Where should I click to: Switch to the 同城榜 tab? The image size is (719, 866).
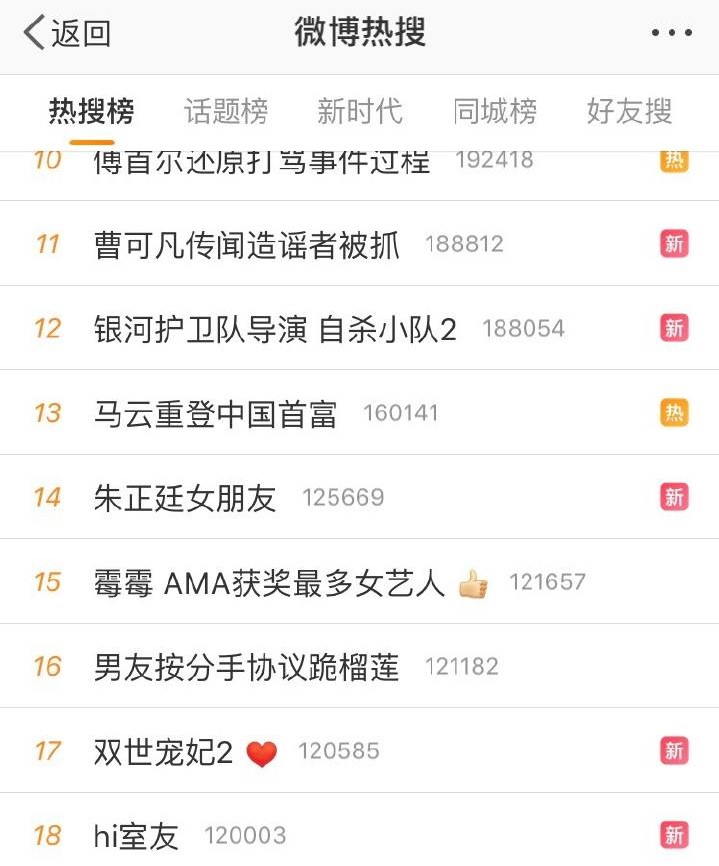tap(495, 111)
